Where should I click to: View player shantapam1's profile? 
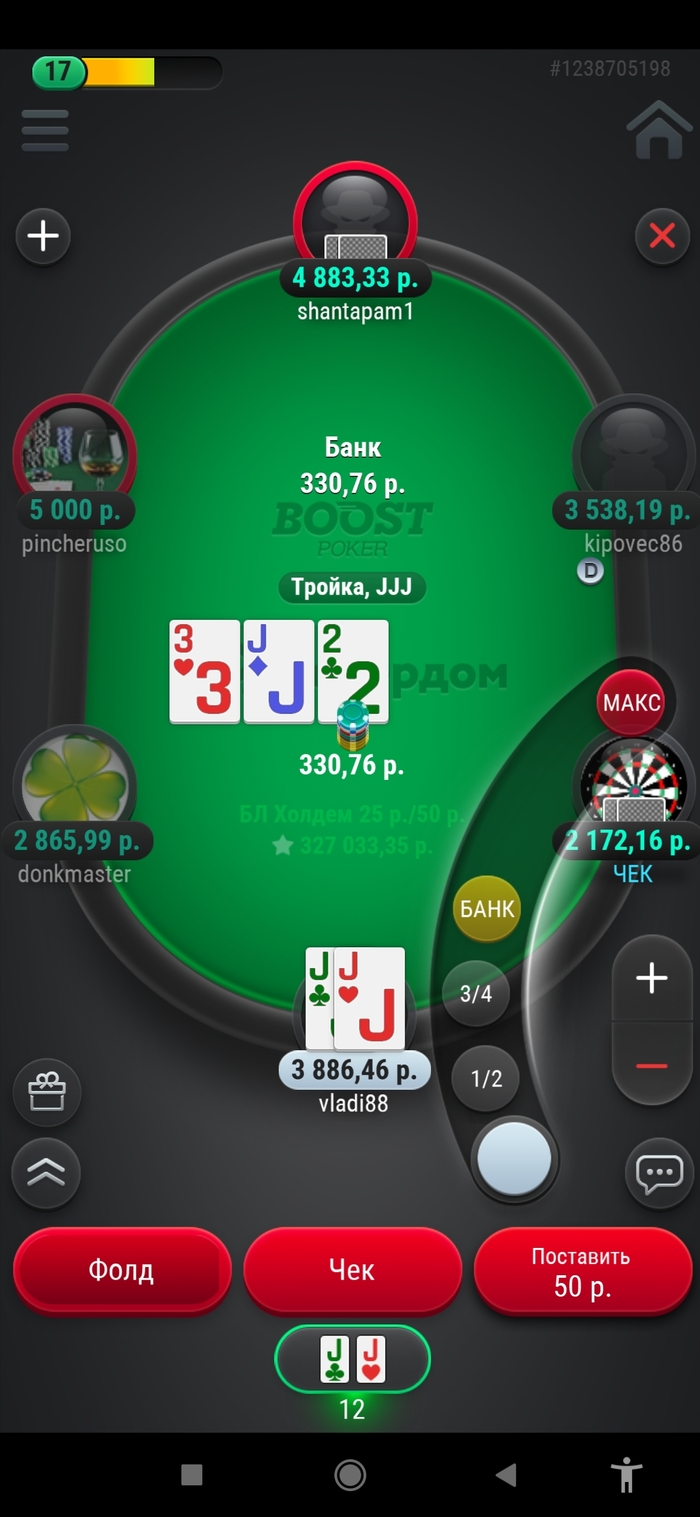pos(355,220)
